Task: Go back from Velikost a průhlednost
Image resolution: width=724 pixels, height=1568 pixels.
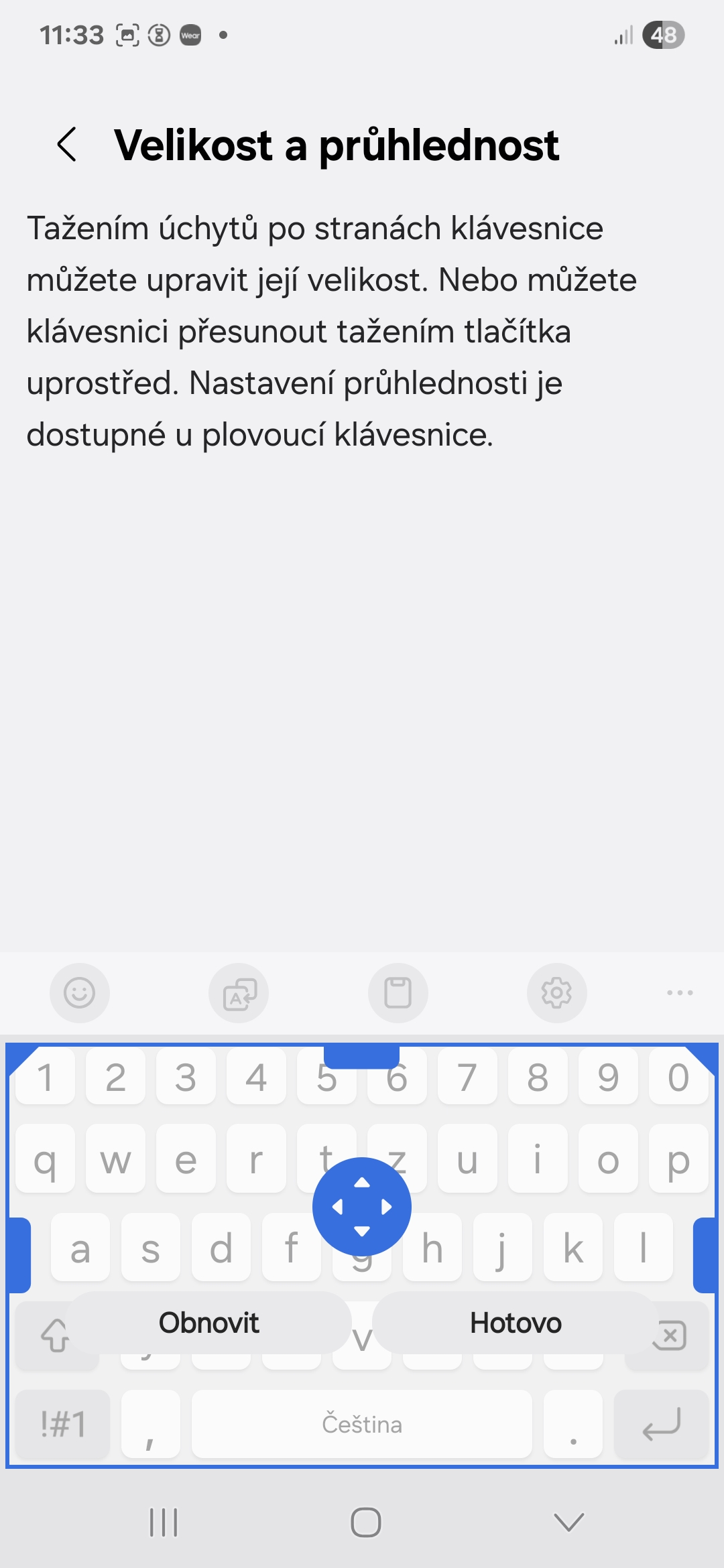Action: (x=67, y=144)
